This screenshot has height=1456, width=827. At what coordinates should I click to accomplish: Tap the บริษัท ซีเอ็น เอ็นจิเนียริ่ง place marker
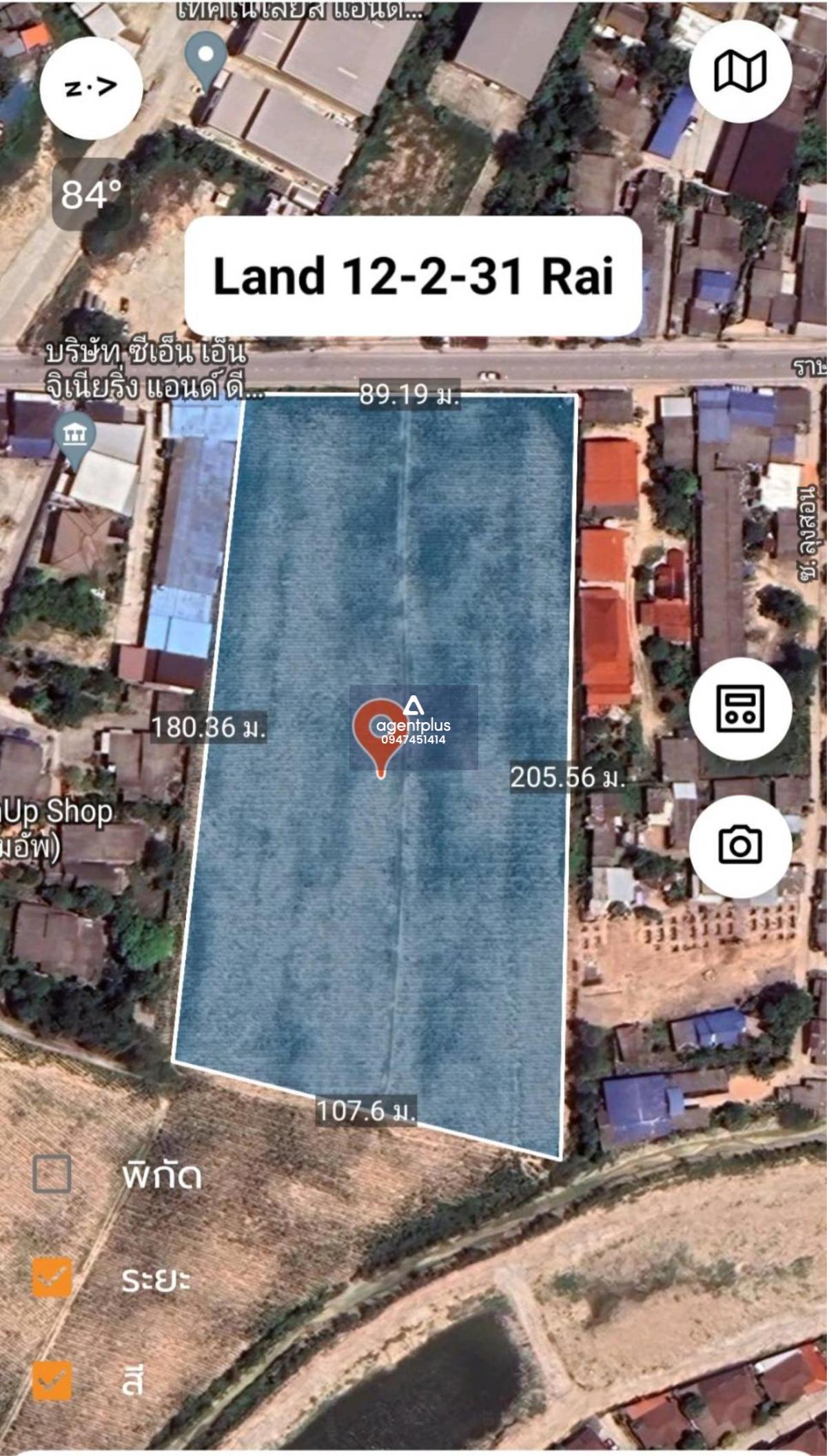coord(75,437)
